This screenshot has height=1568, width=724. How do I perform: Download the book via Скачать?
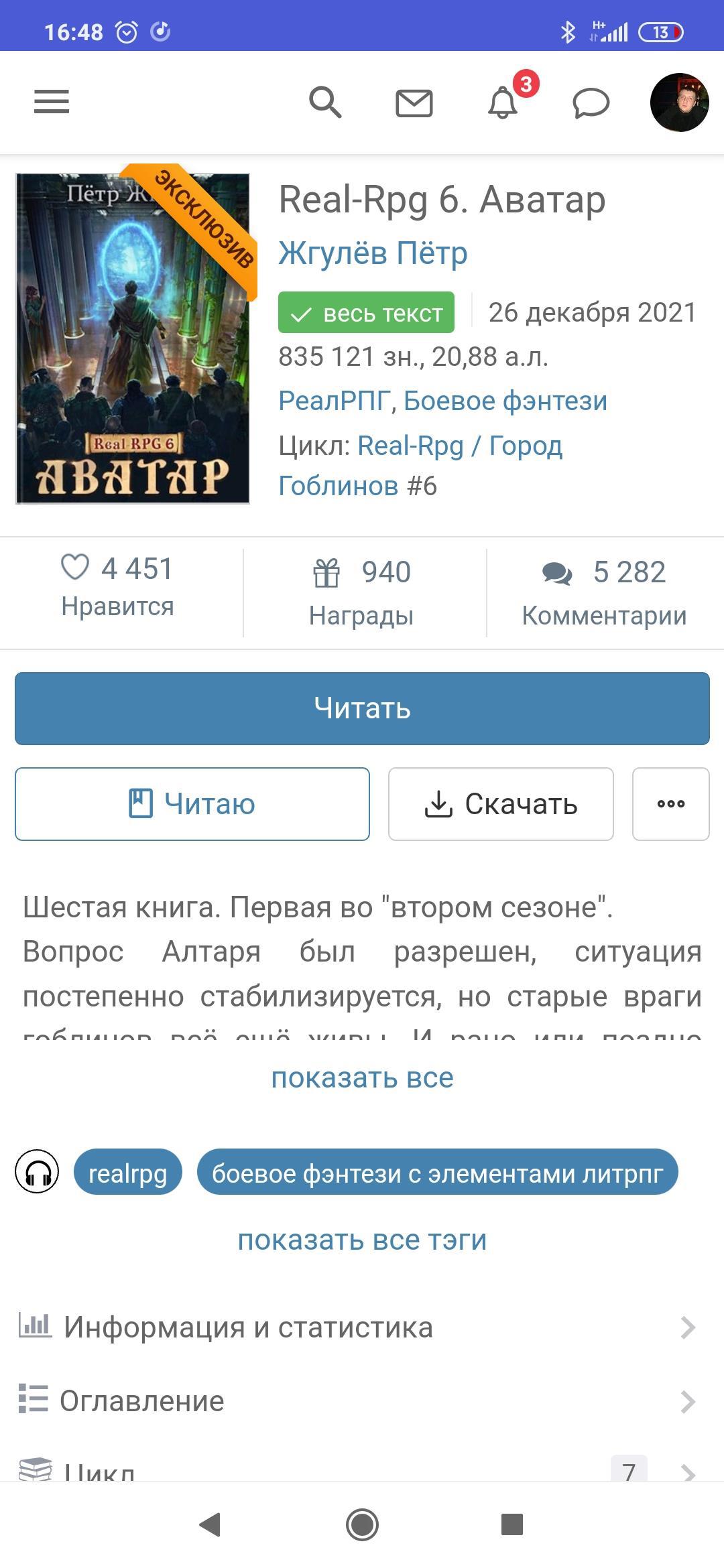coord(501,803)
